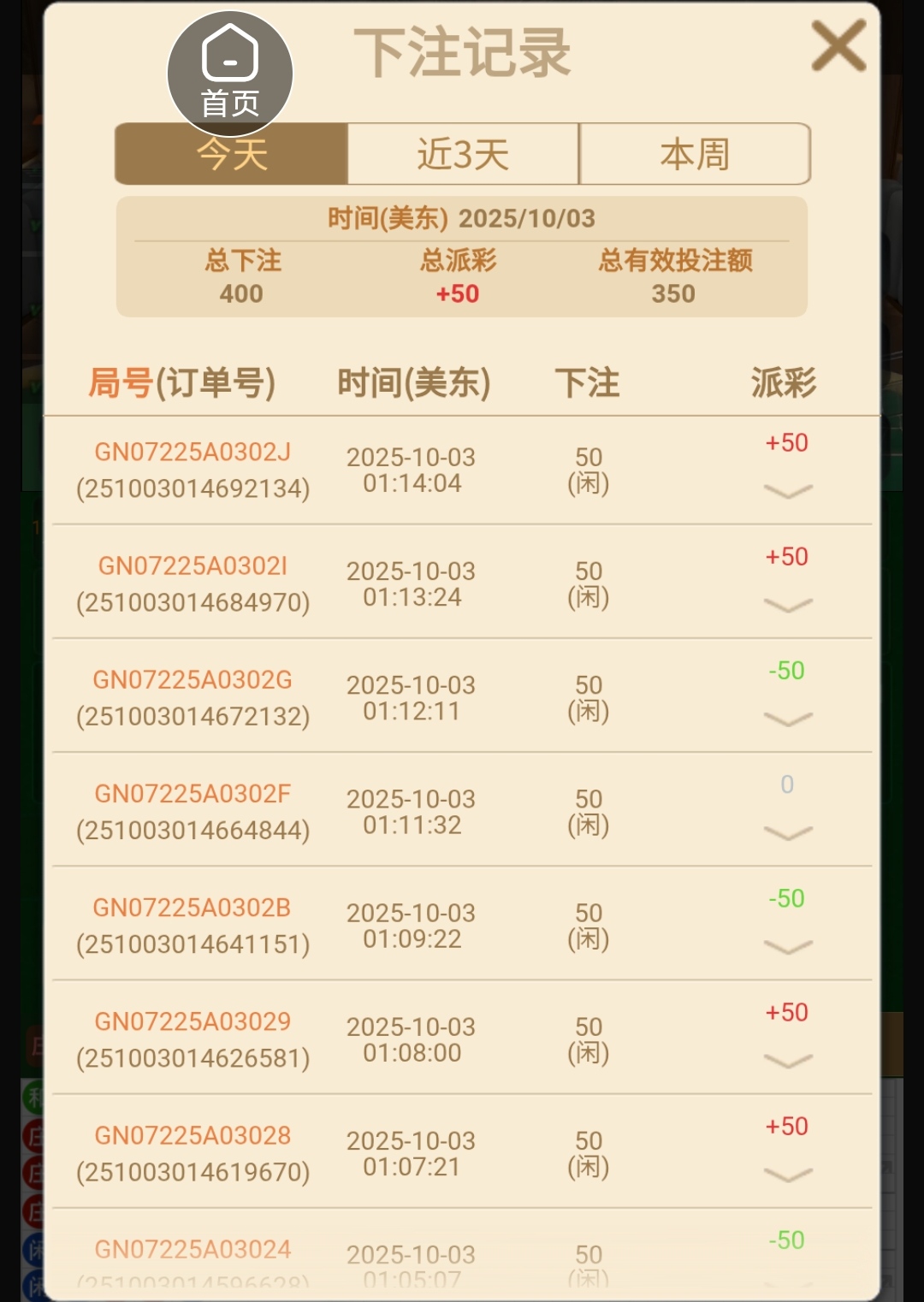Expand details for round GN07225A0302G
Viewport: 924px width, 1302px height.
[787, 719]
